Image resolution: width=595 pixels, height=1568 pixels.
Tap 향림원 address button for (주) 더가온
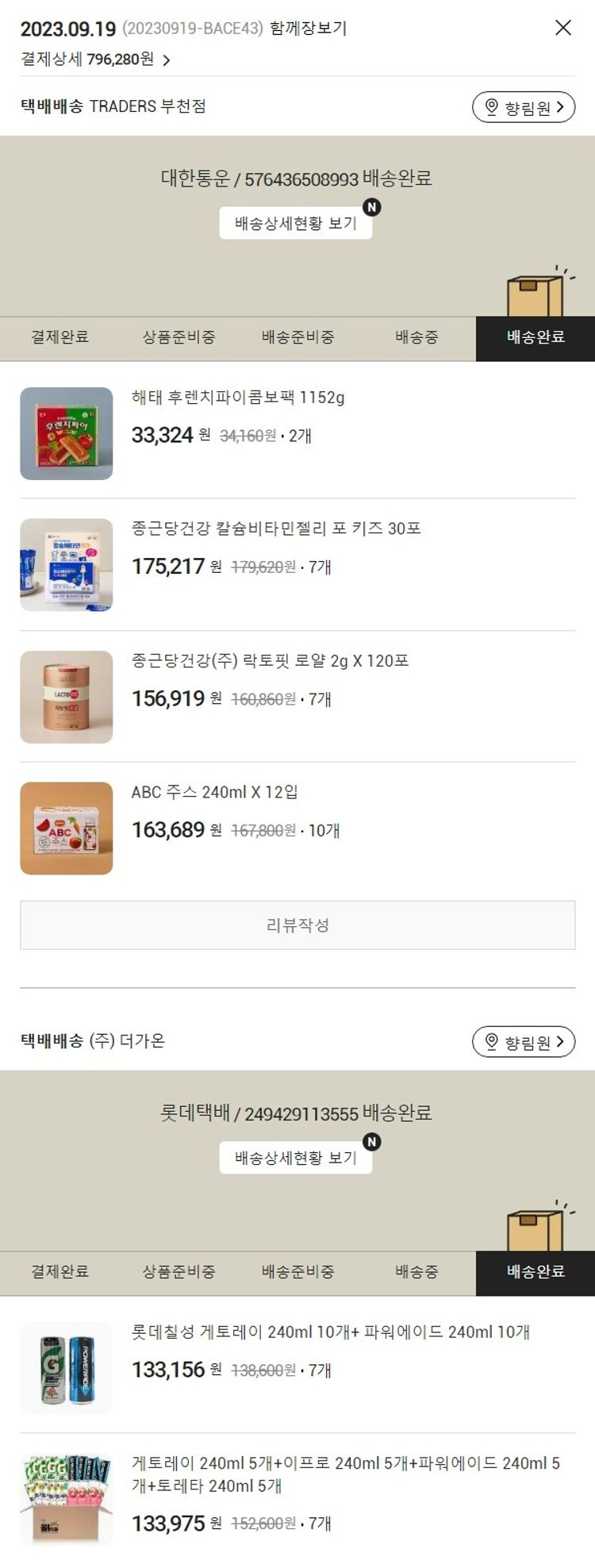[523, 1041]
